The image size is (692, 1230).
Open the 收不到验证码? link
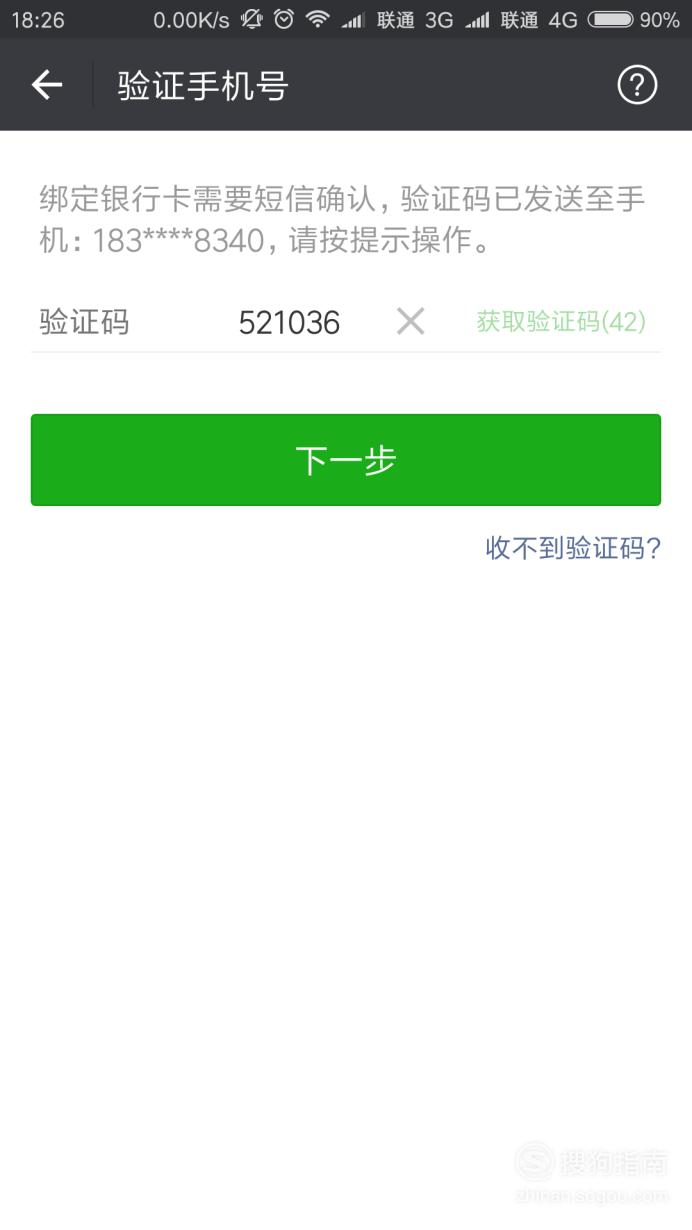(573, 548)
